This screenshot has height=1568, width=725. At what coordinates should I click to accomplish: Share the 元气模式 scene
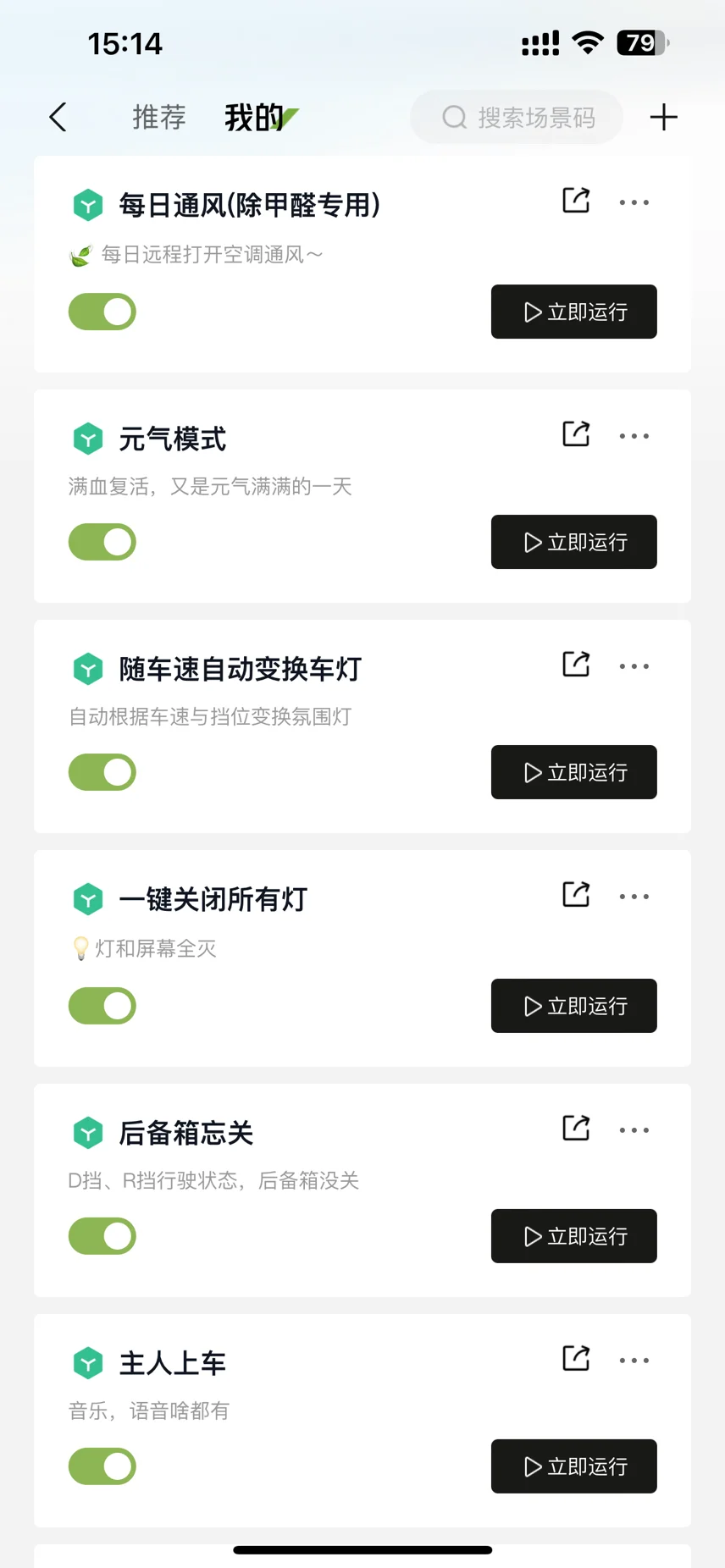(x=576, y=434)
